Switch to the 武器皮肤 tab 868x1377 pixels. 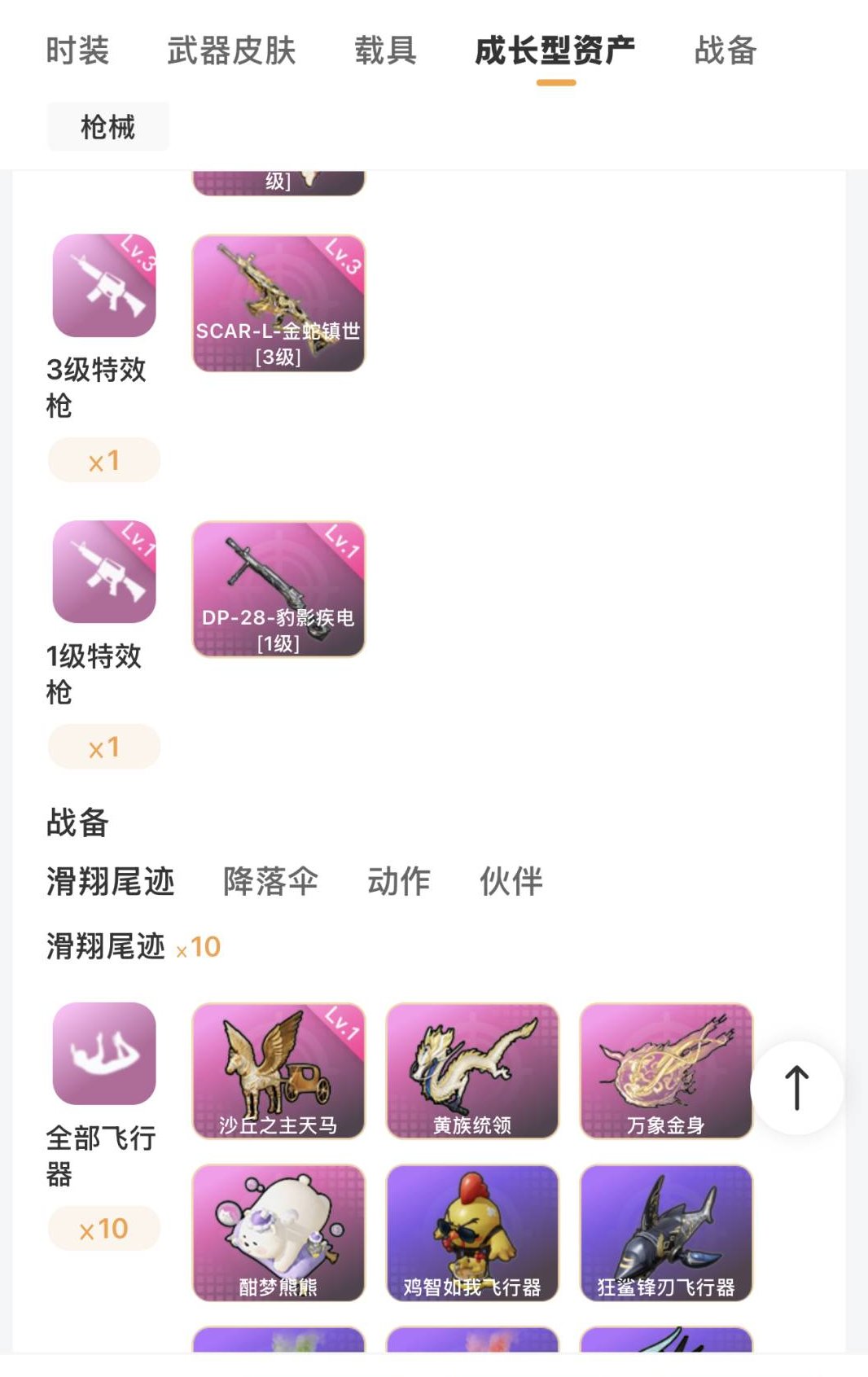pos(231,50)
